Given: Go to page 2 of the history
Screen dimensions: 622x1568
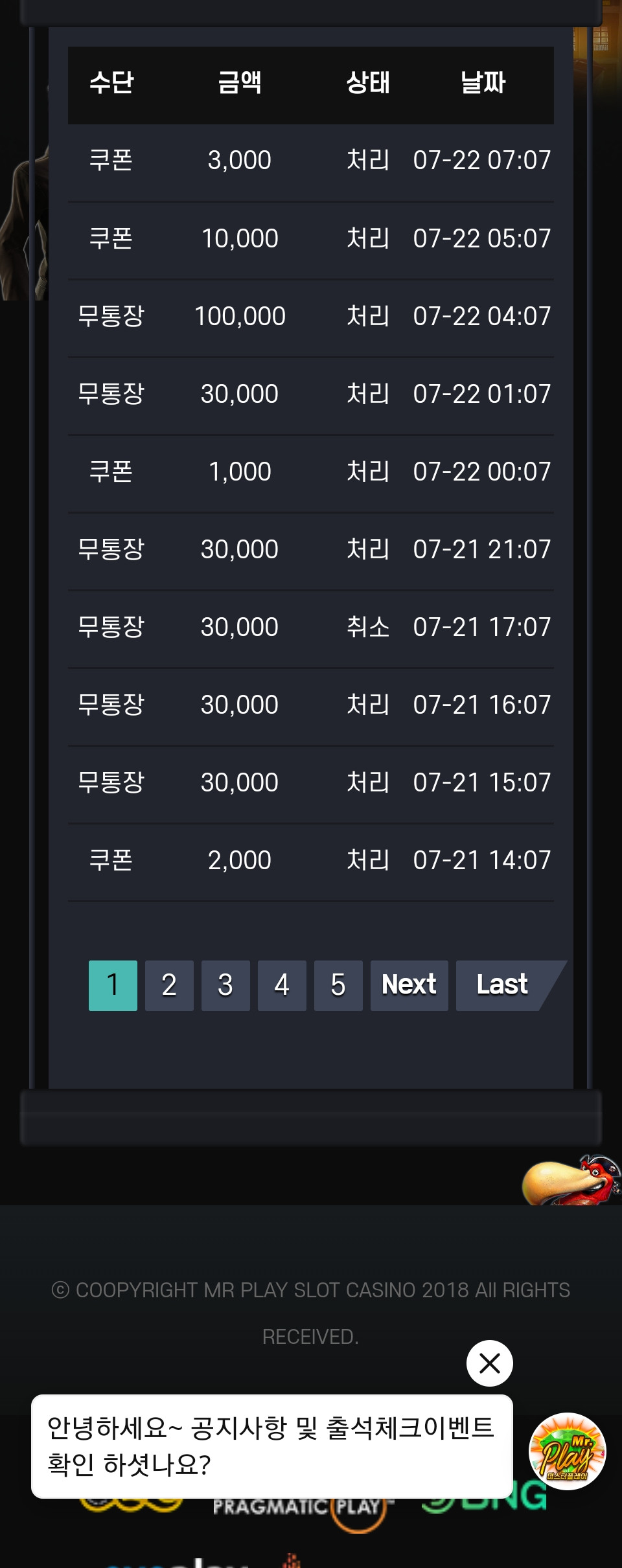Looking at the screenshot, I should (x=169, y=985).
